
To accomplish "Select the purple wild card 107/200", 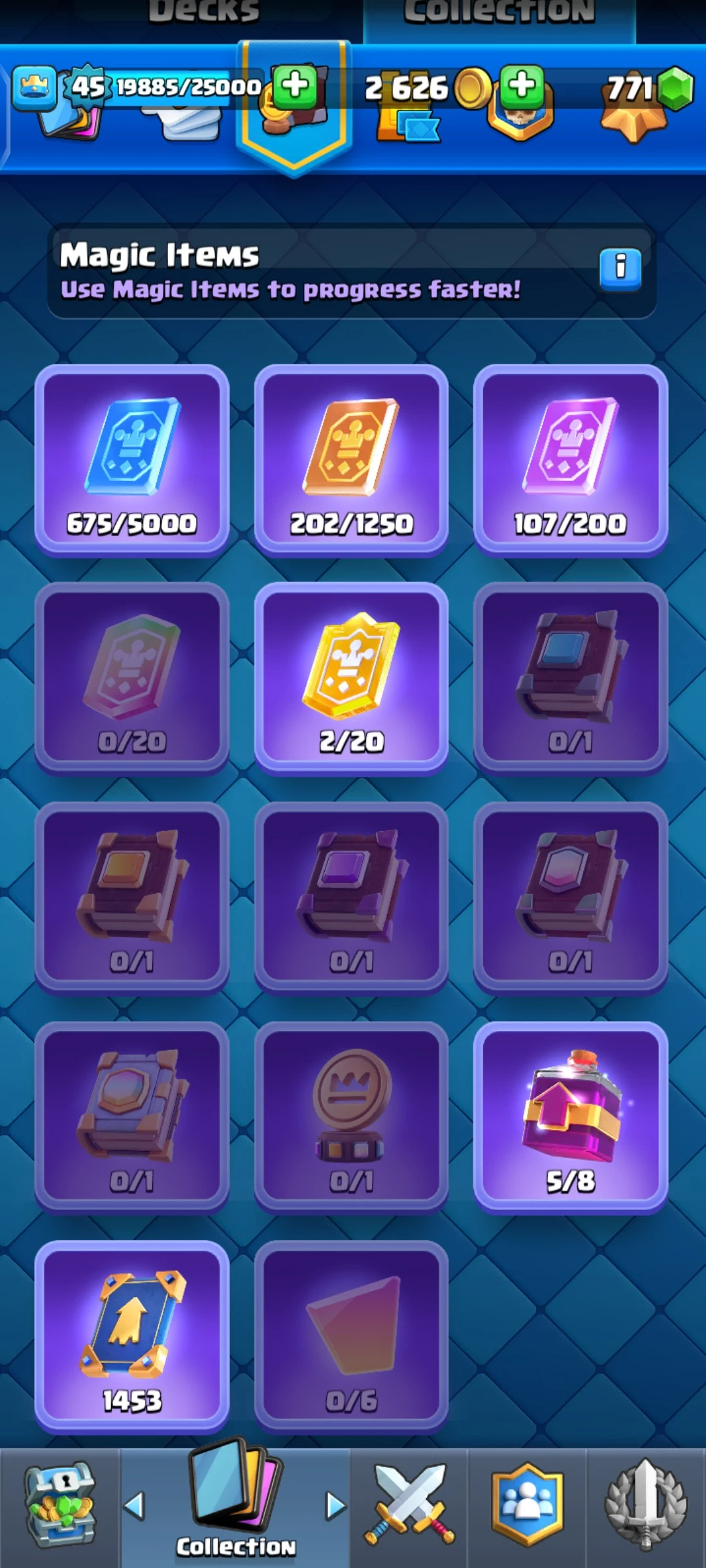I will pyautogui.click(x=570, y=459).
